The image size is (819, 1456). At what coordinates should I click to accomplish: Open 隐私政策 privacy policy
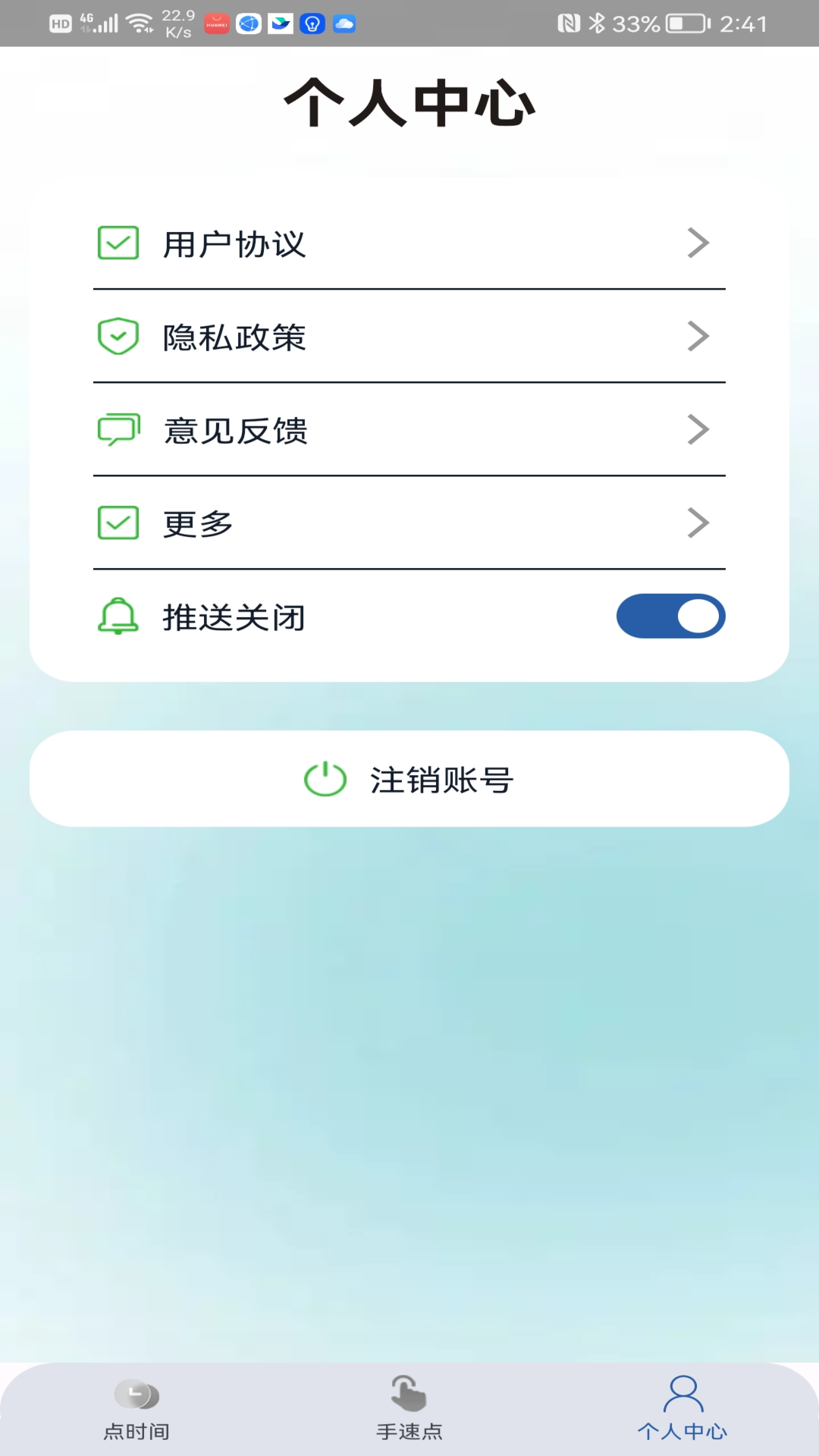409,337
